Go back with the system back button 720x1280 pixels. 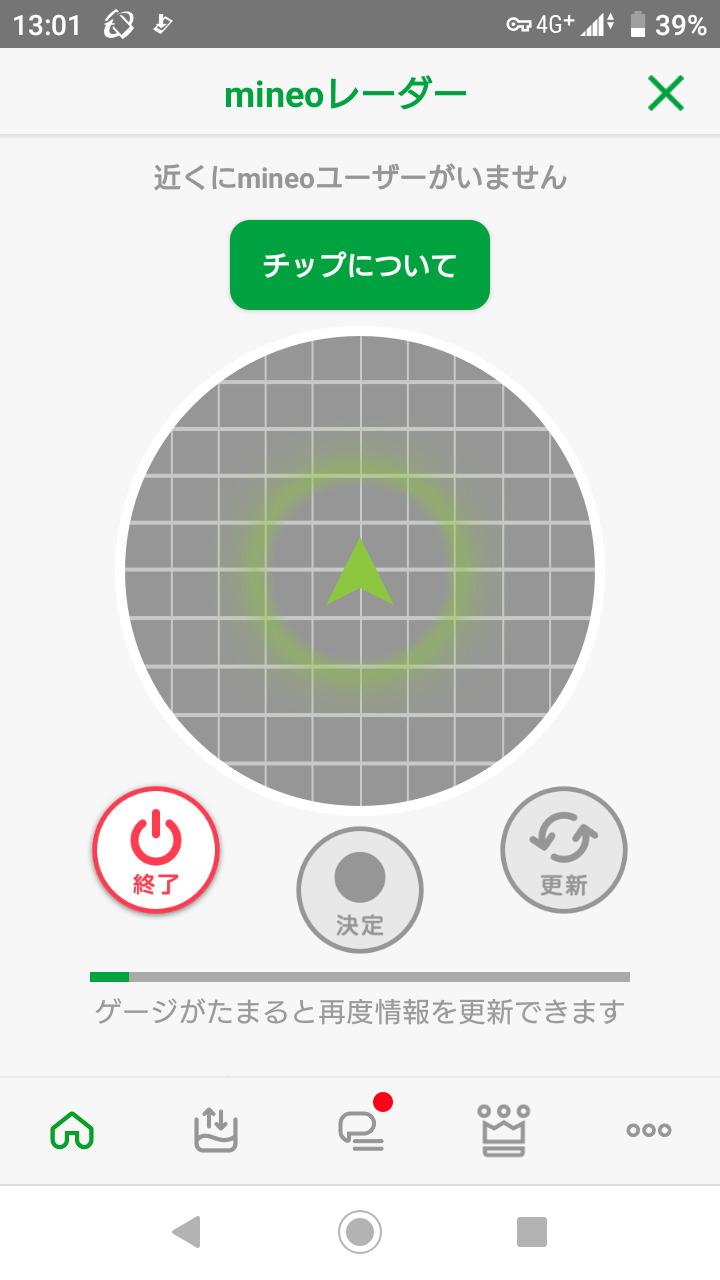click(187, 1232)
